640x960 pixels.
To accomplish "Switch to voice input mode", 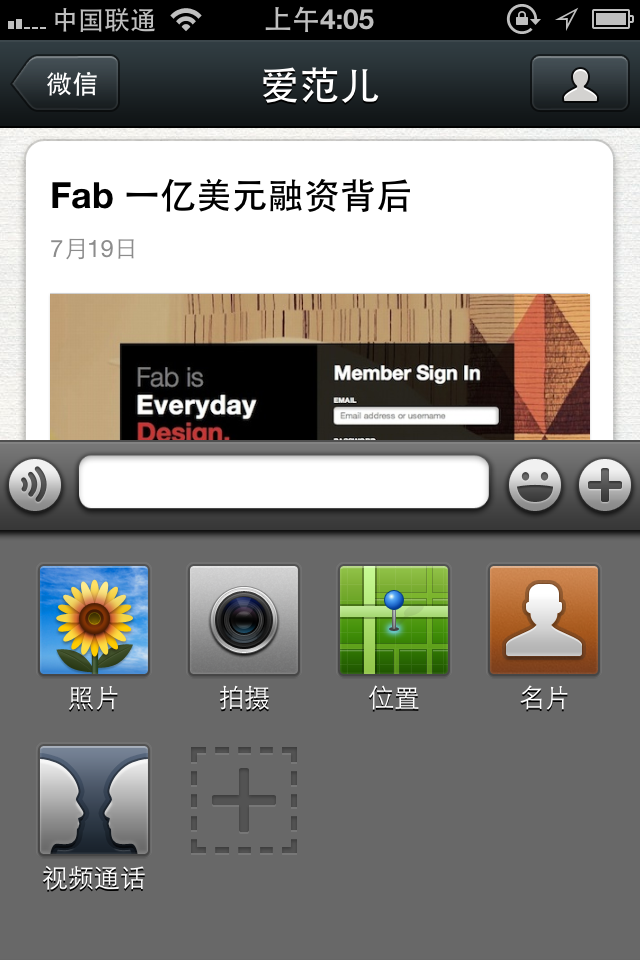I will pos(35,487).
